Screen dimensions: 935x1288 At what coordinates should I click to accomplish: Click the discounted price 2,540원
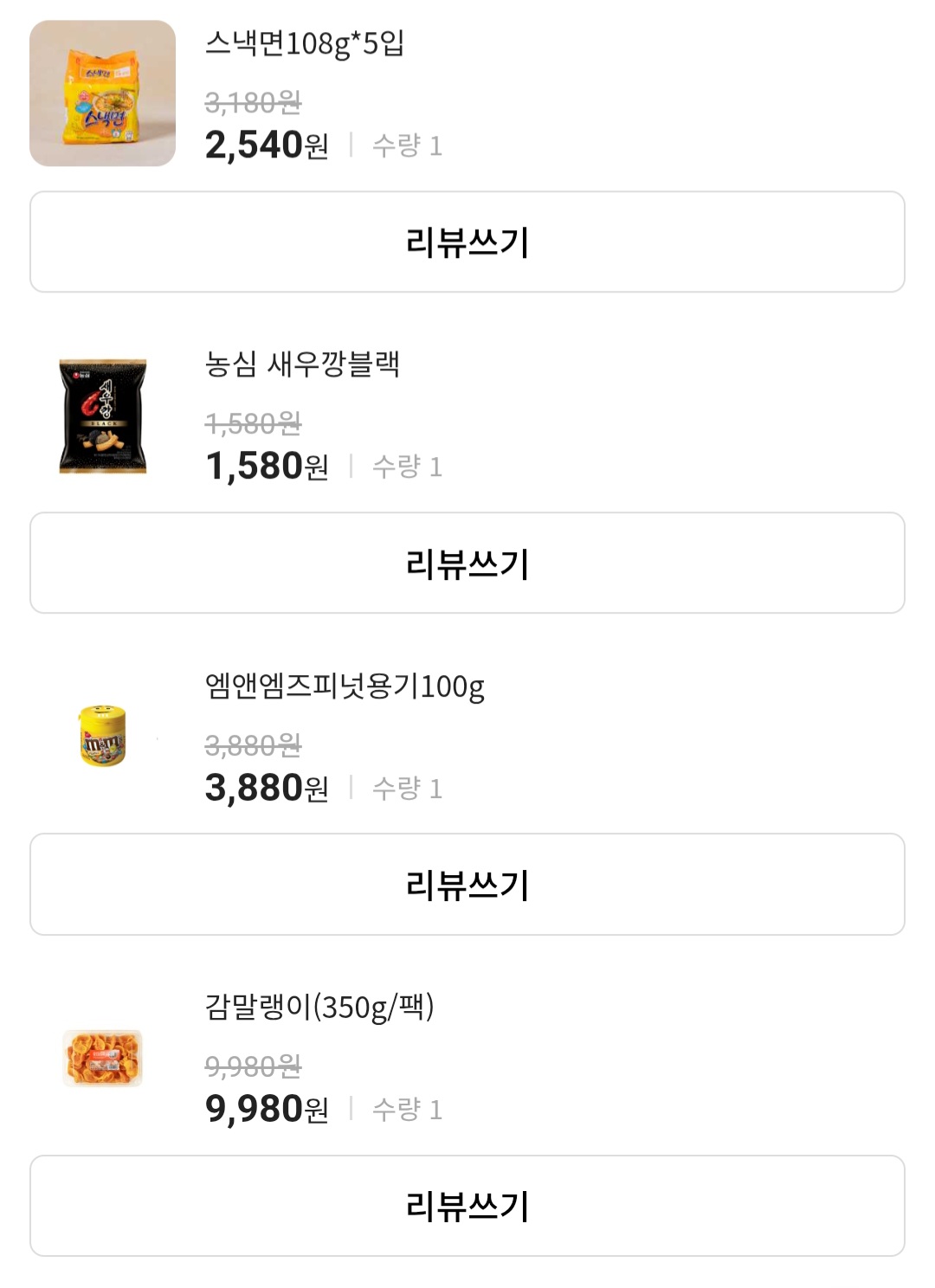pos(260,145)
